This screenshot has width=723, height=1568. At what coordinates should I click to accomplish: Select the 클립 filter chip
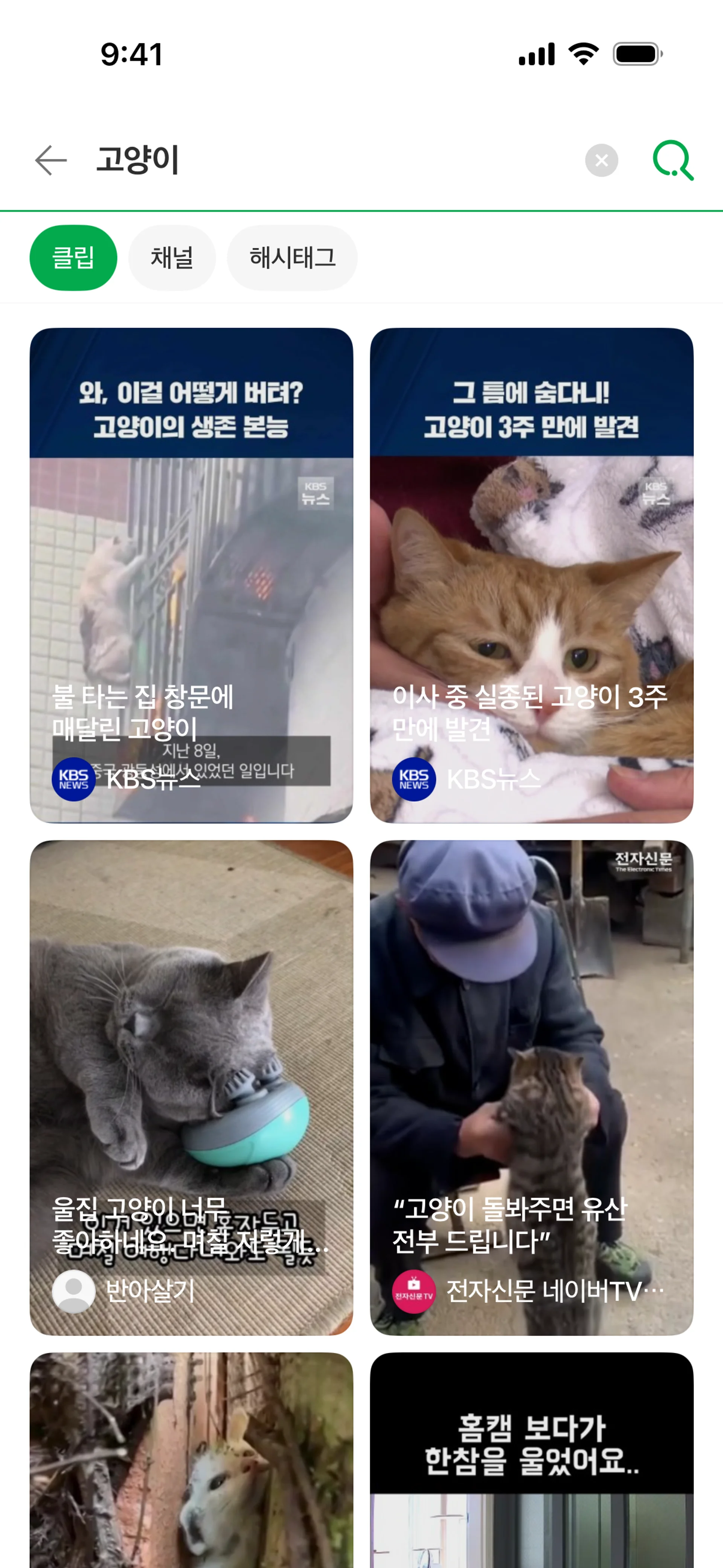pyautogui.click(x=73, y=258)
